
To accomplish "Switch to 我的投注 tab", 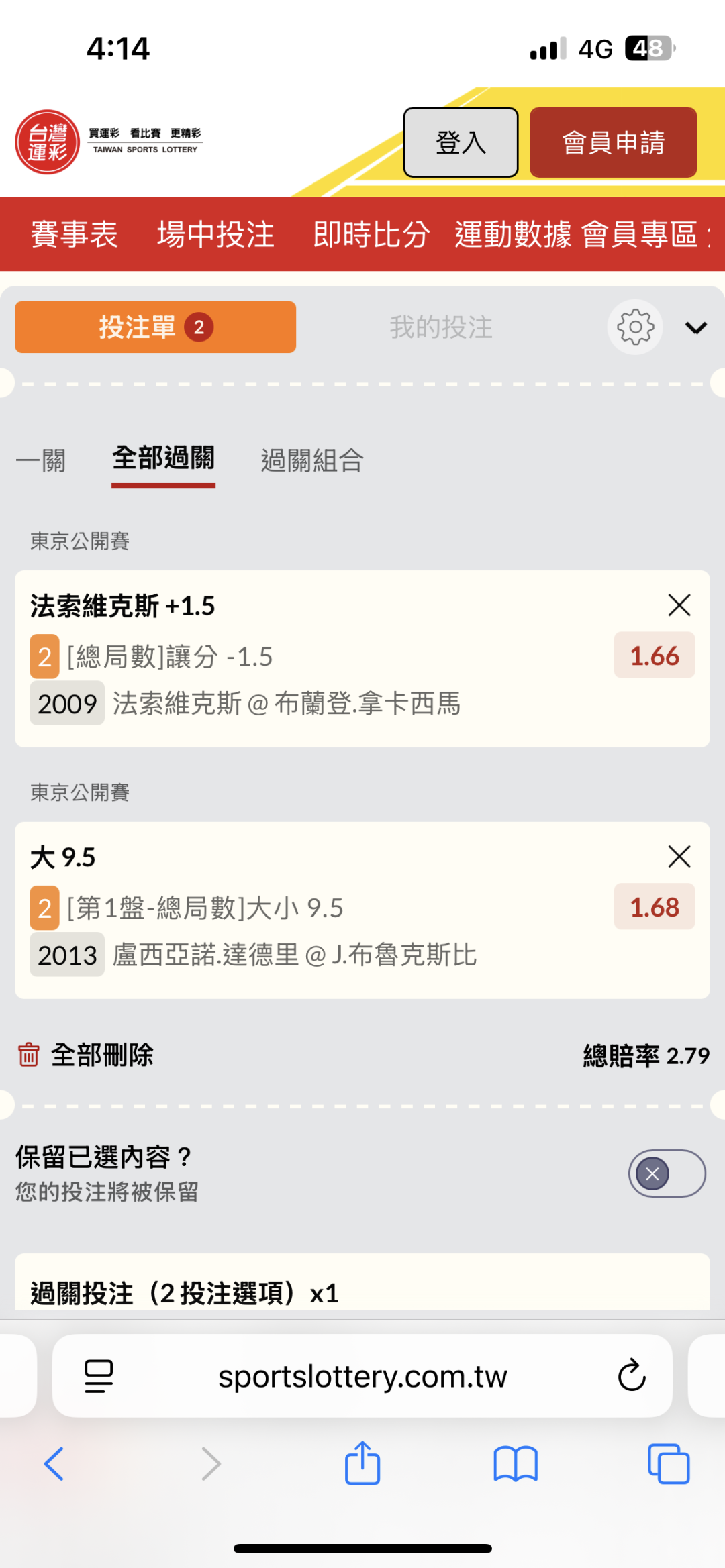I will tap(441, 327).
